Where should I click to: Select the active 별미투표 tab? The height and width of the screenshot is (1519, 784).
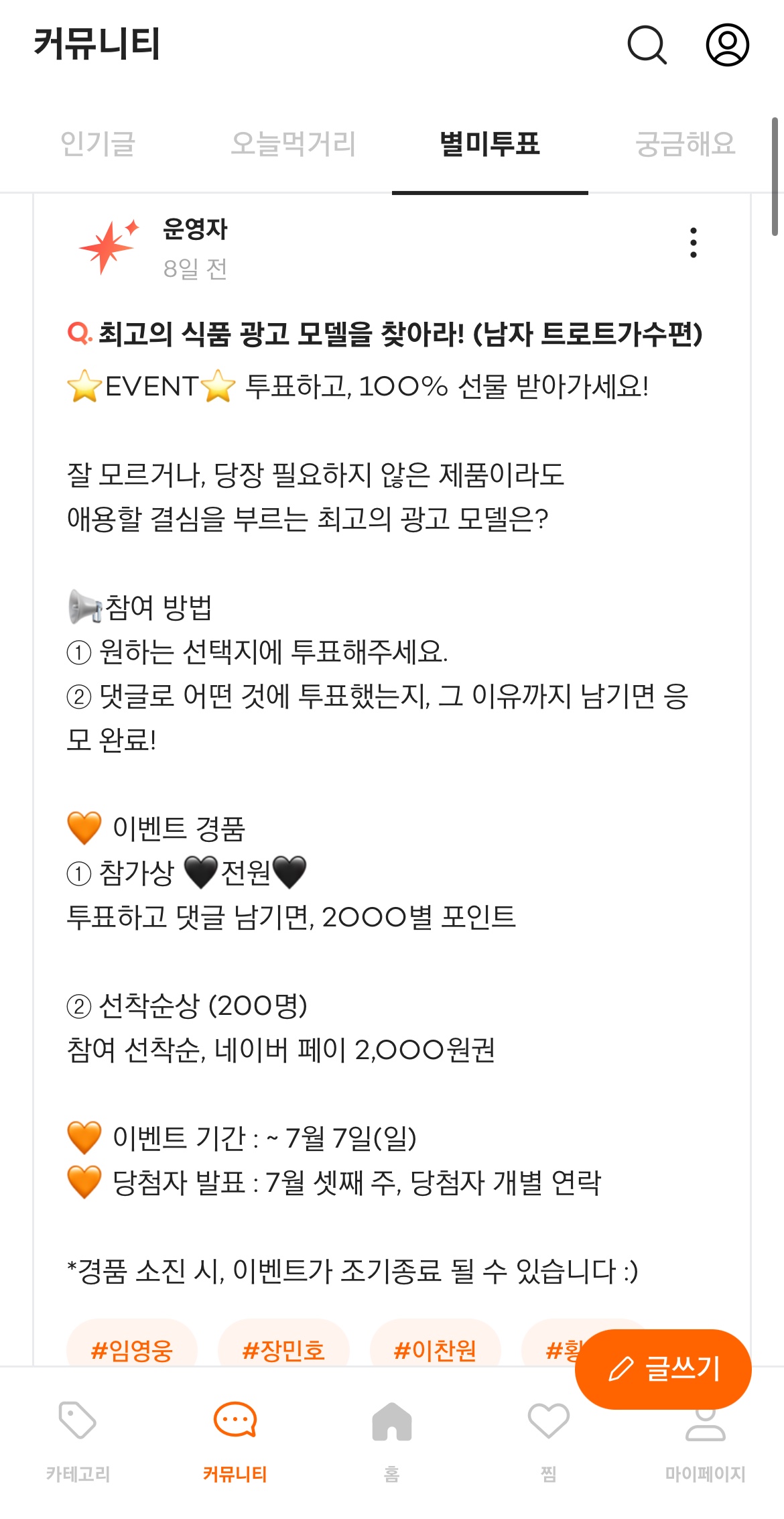point(490,145)
